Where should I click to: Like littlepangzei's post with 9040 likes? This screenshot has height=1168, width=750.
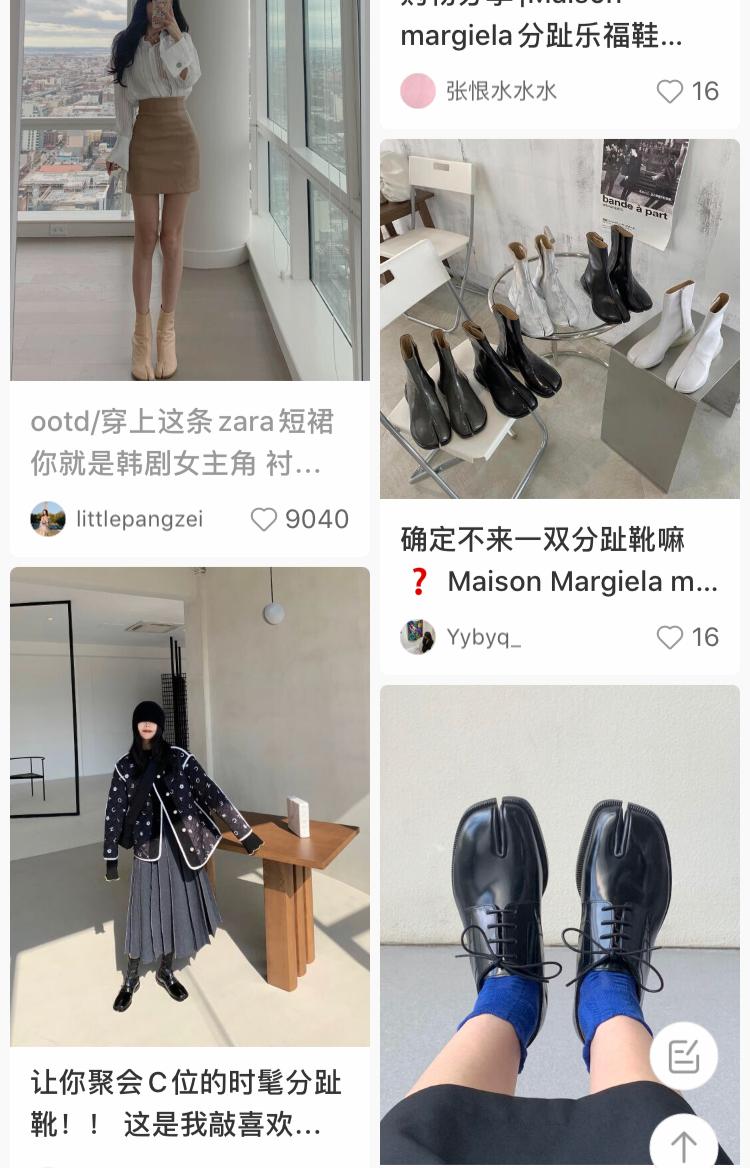point(264,519)
